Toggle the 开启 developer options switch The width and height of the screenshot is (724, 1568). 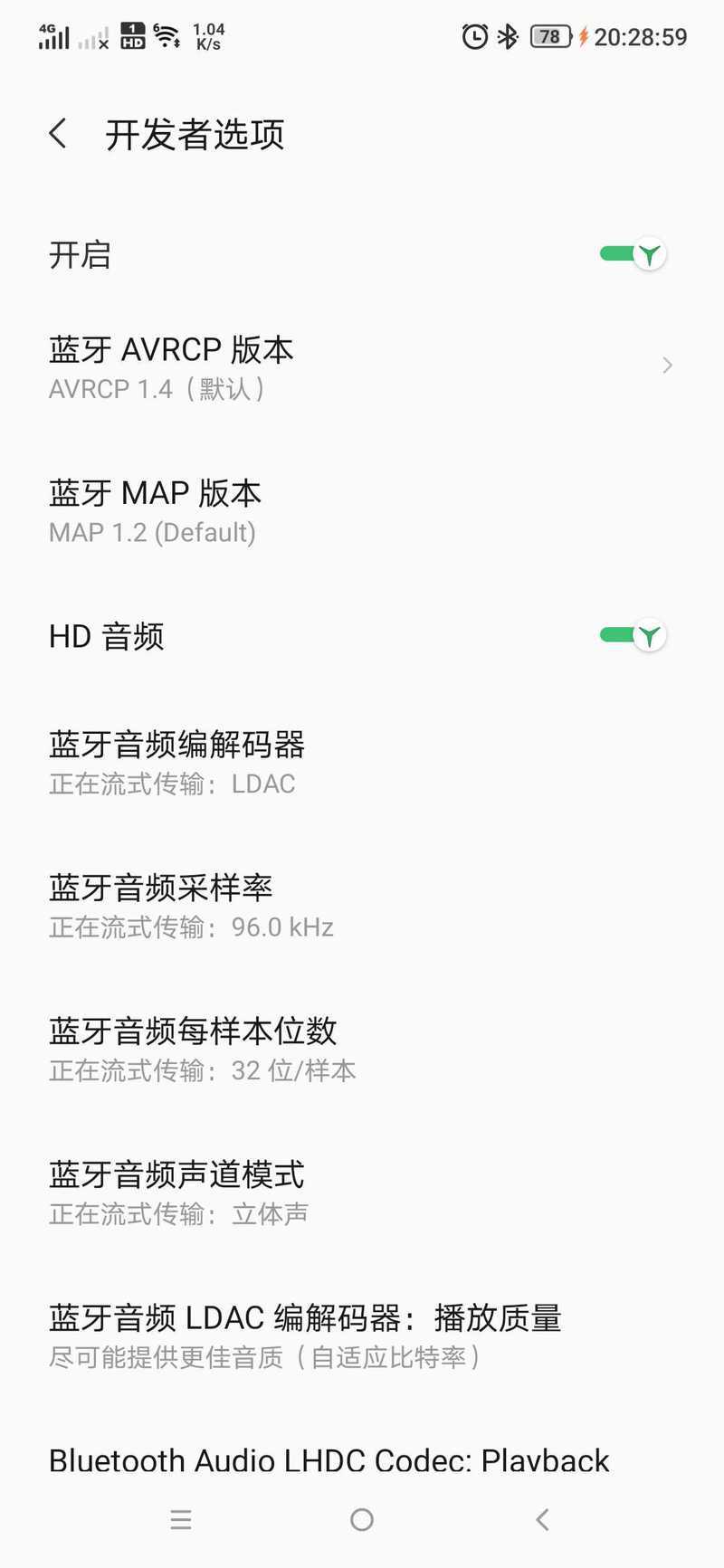point(633,254)
